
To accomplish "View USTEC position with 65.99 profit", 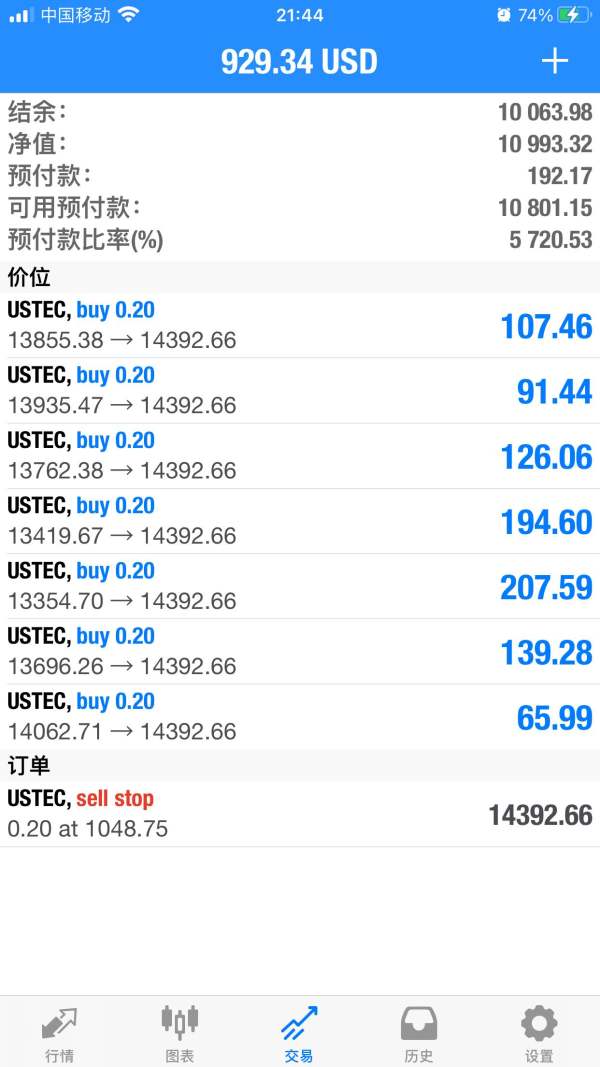I will pos(300,716).
